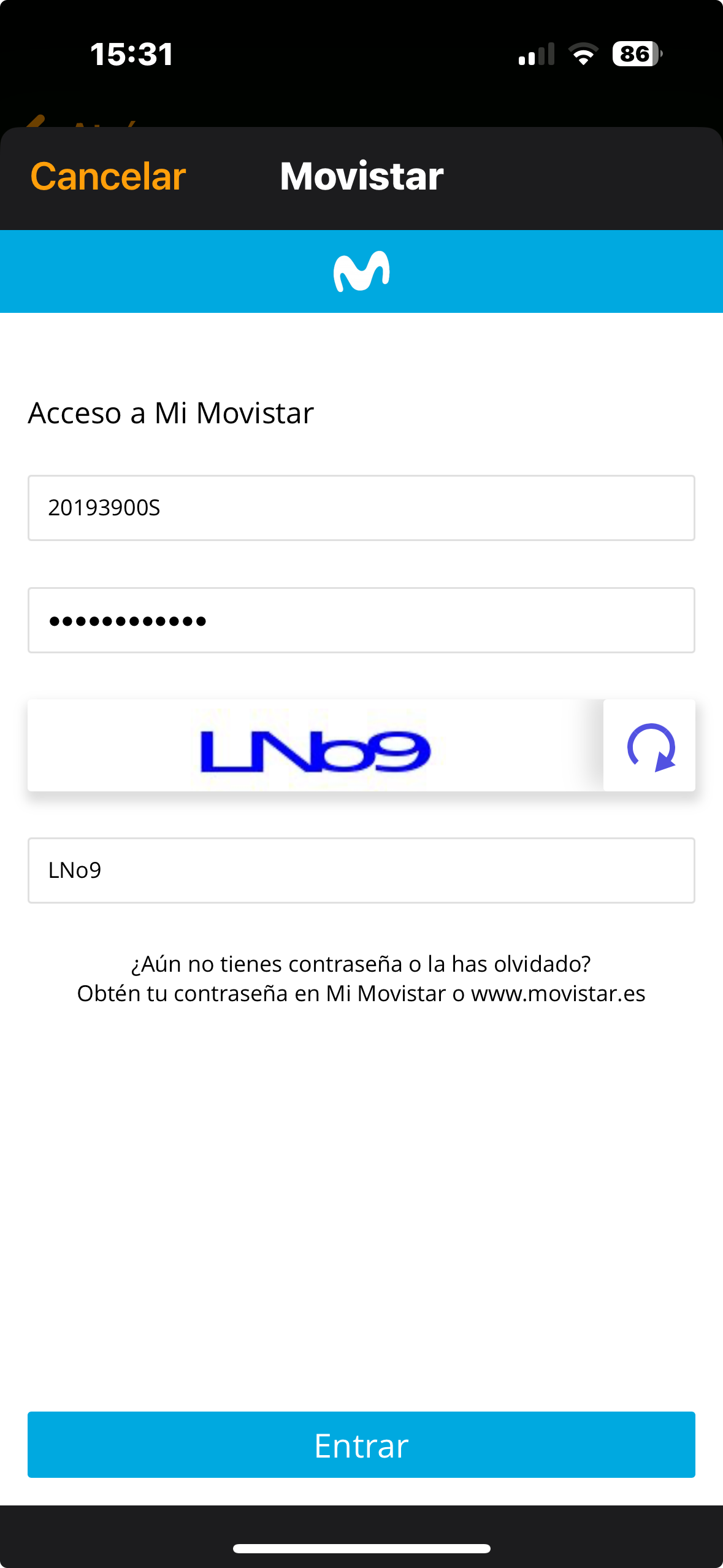Click the Movistar logo icon
723x1568 pixels.
361,270
